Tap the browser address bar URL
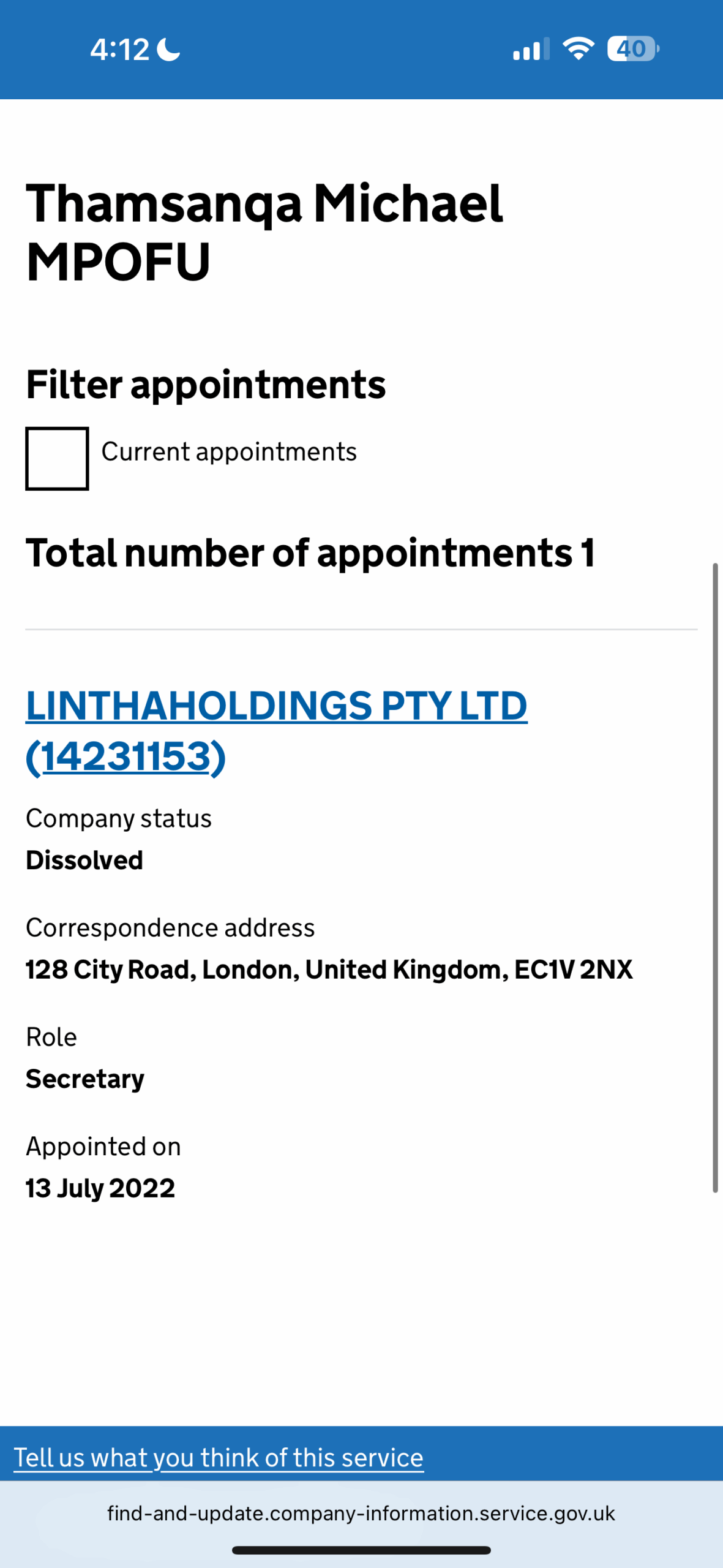The width and height of the screenshot is (723, 1568). coord(361,1513)
